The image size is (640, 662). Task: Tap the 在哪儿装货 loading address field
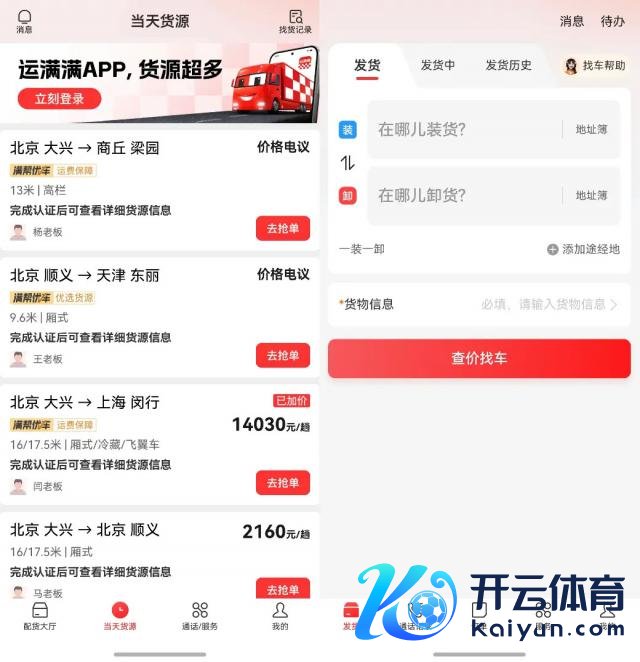(x=462, y=129)
